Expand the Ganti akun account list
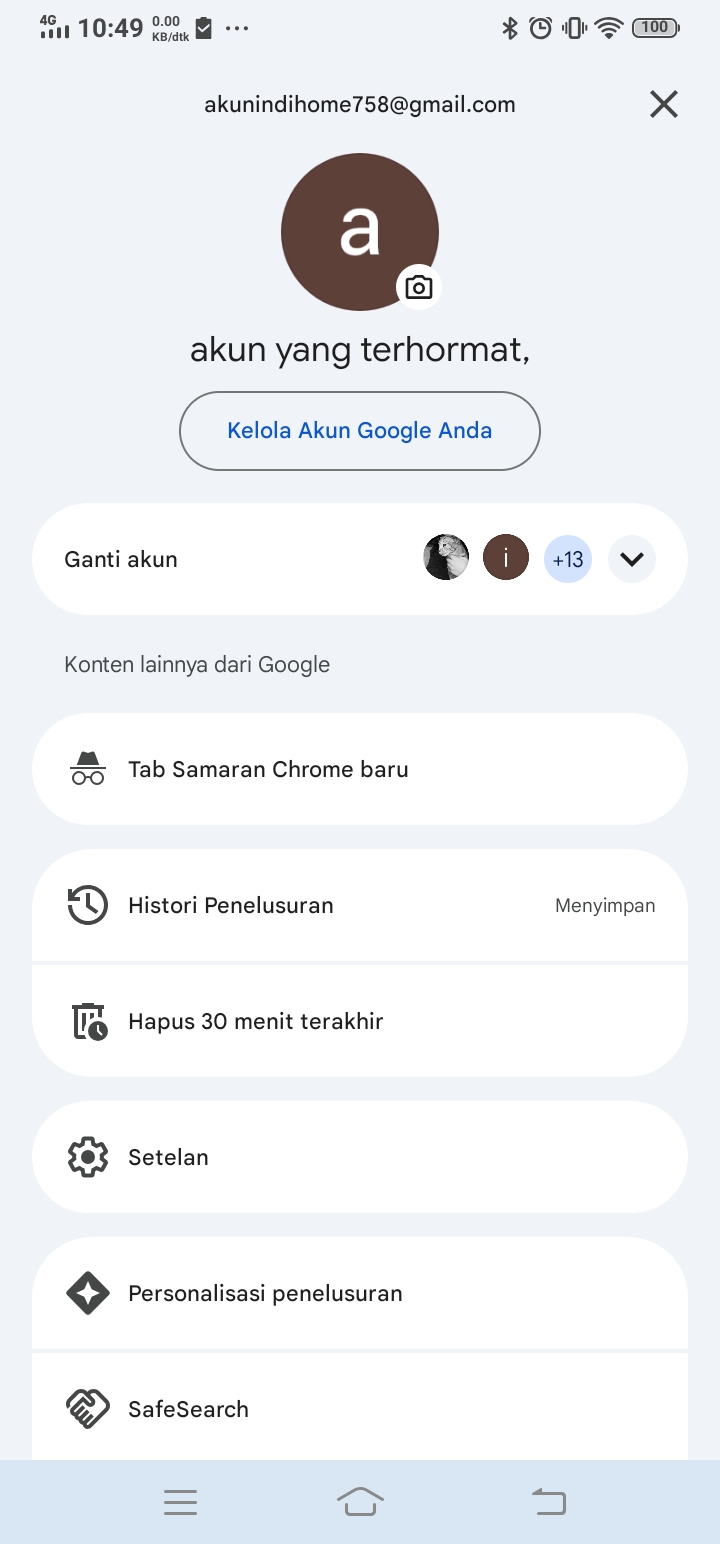This screenshot has height=1544, width=720. coord(632,559)
